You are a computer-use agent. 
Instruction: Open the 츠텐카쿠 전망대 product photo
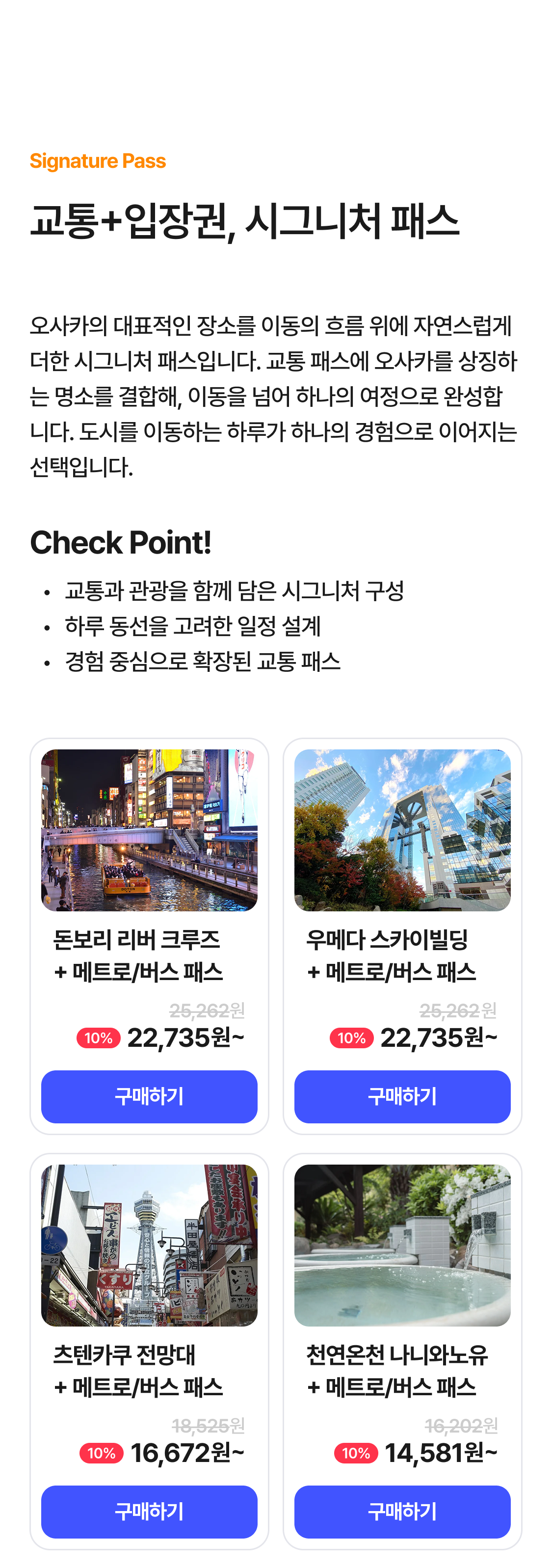tap(149, 1245)
